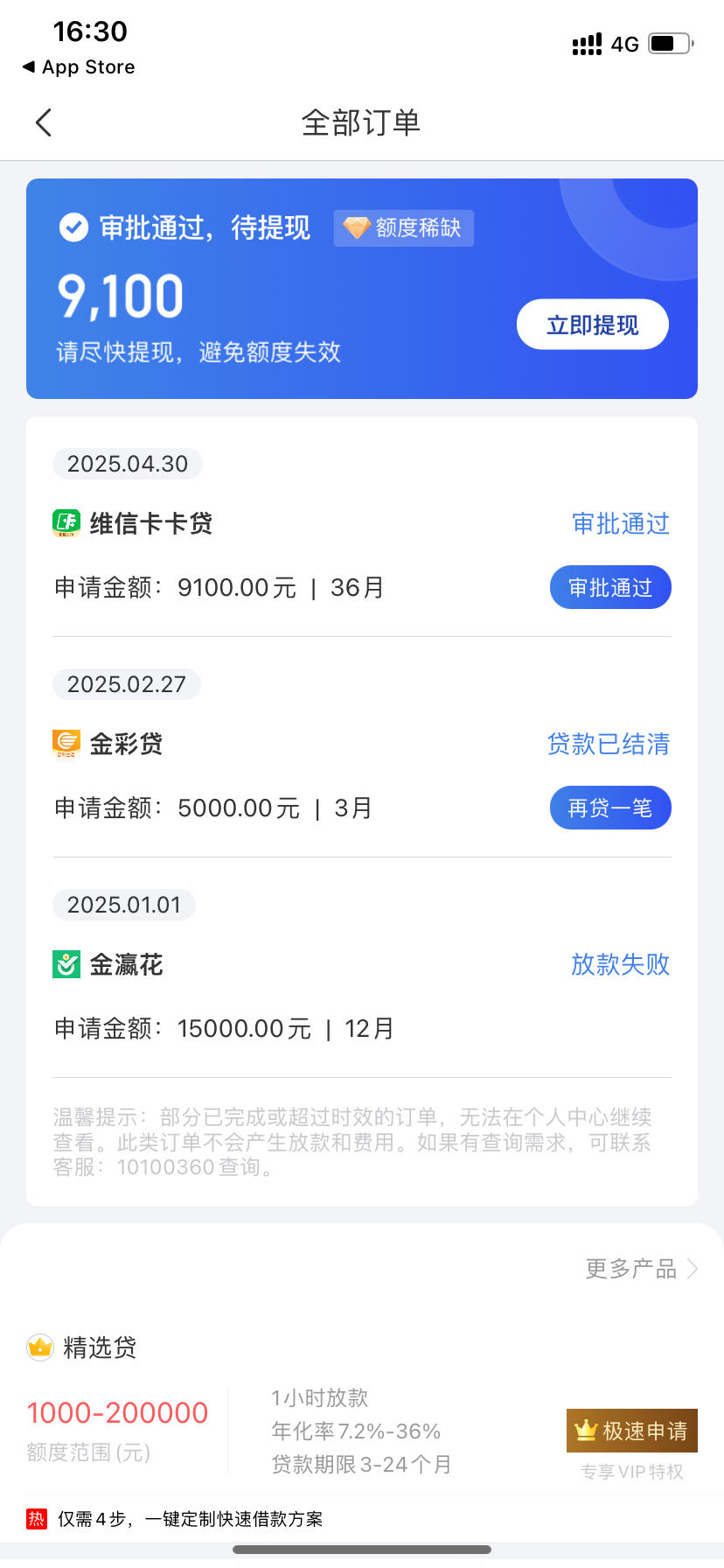Tap 极速申请 for 精选贷

(x=632, y=1431)
